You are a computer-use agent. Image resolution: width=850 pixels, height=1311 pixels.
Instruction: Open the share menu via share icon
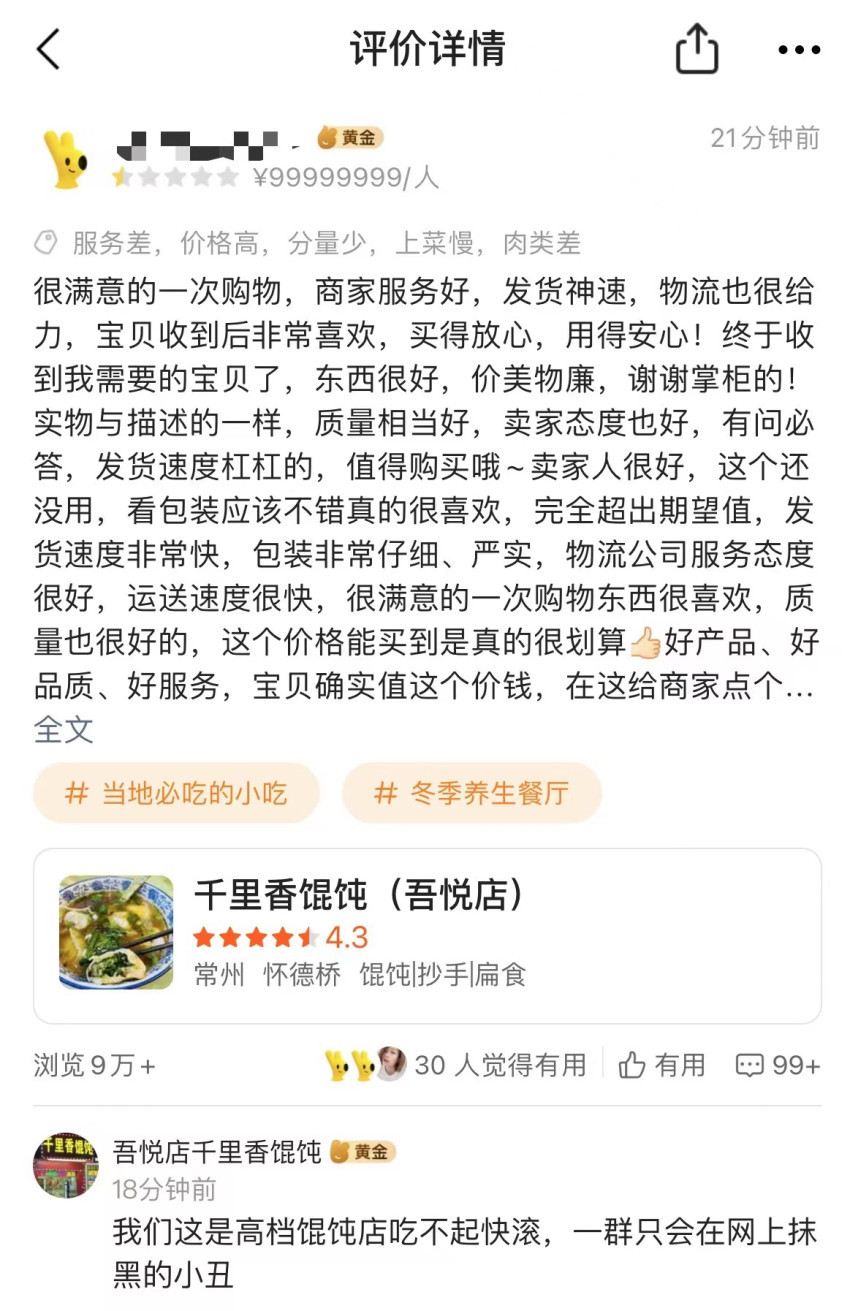point(697,48)
